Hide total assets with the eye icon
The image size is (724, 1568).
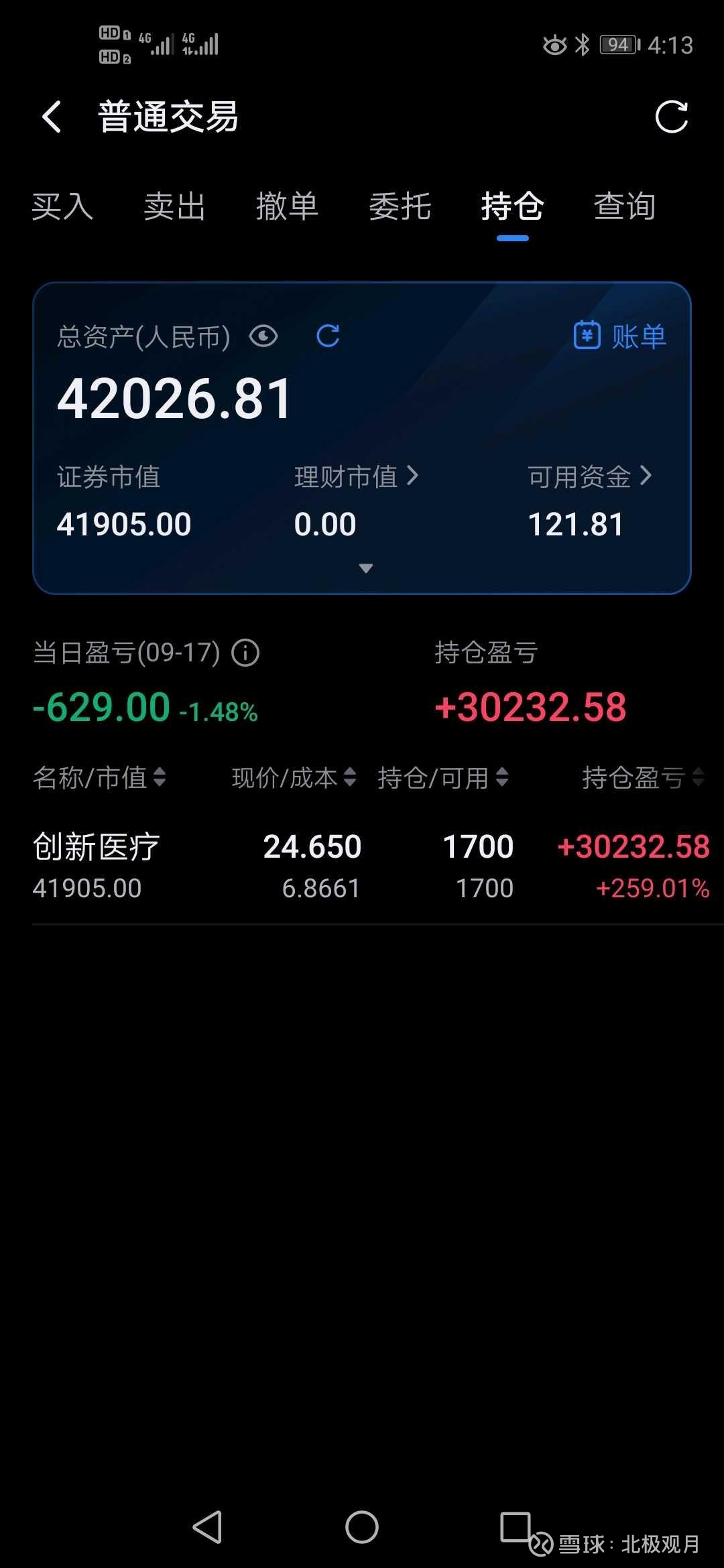pos(263,336)
